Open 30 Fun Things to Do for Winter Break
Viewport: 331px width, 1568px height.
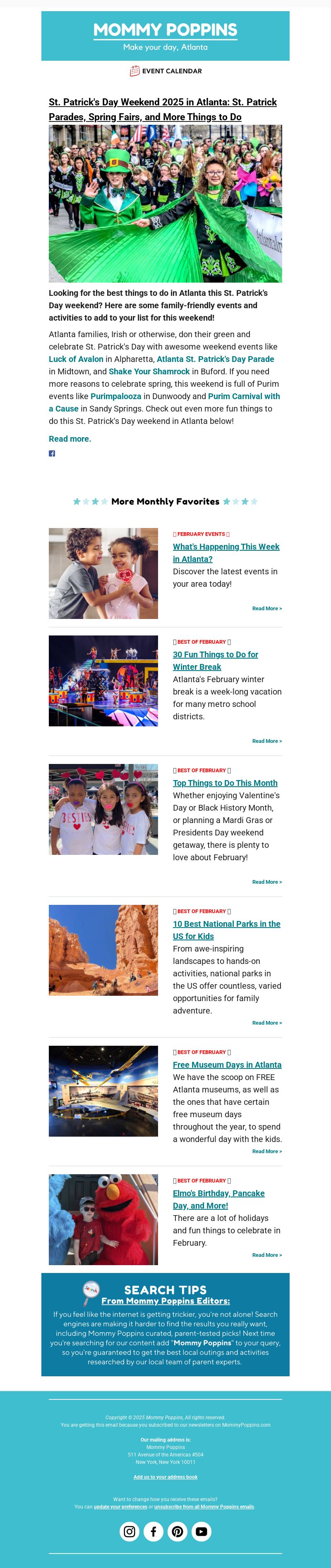pos(215,660)
